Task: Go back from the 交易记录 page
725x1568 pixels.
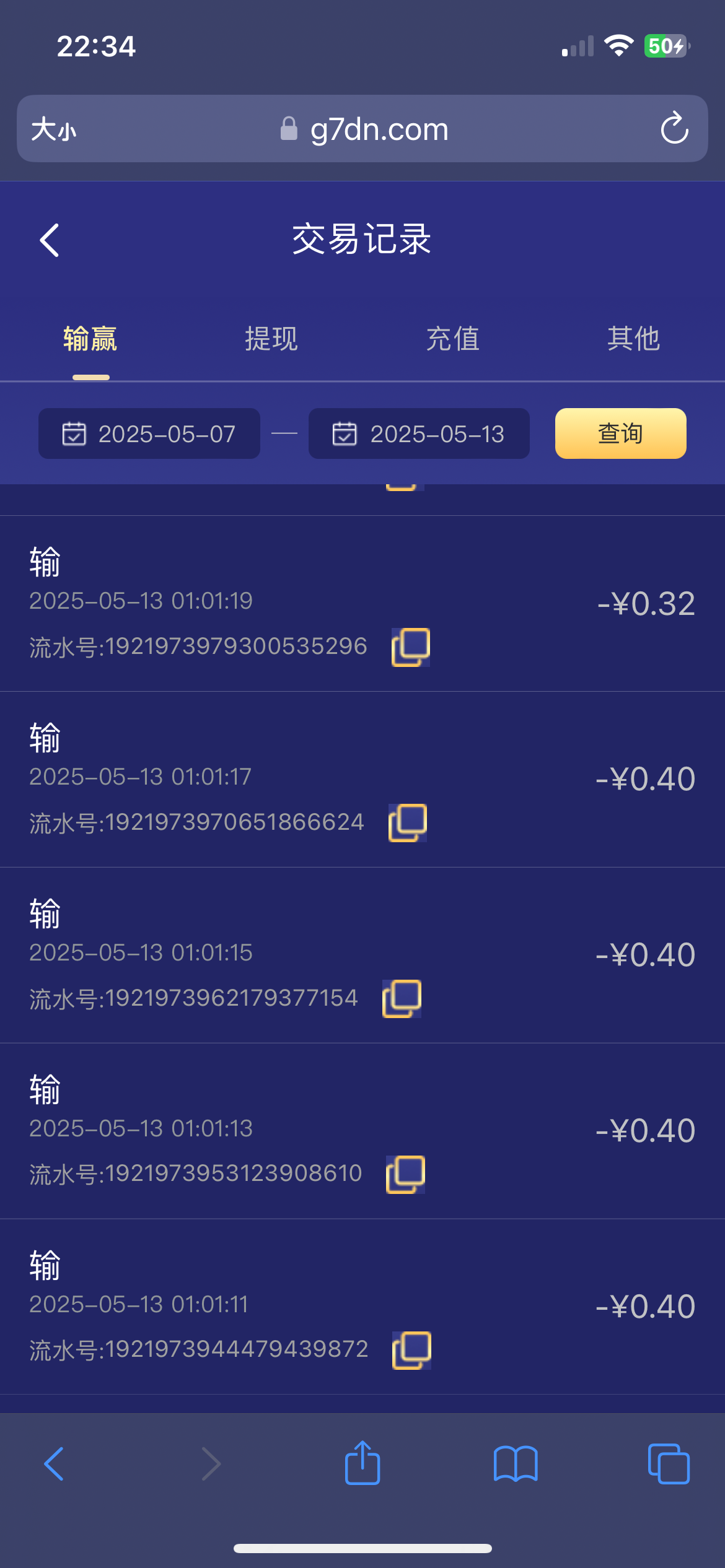Action: (50, 240)
